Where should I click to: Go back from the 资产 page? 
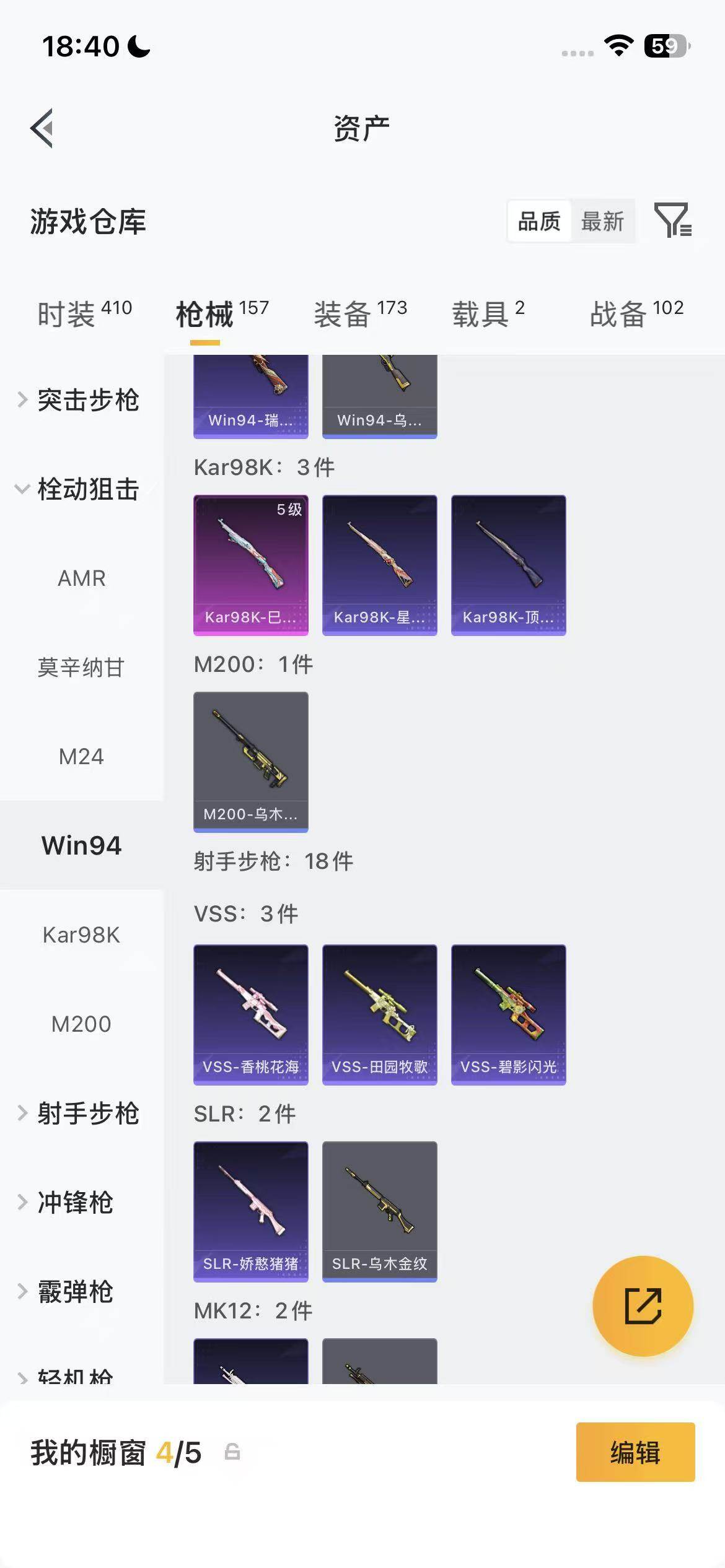pos(42,128)
